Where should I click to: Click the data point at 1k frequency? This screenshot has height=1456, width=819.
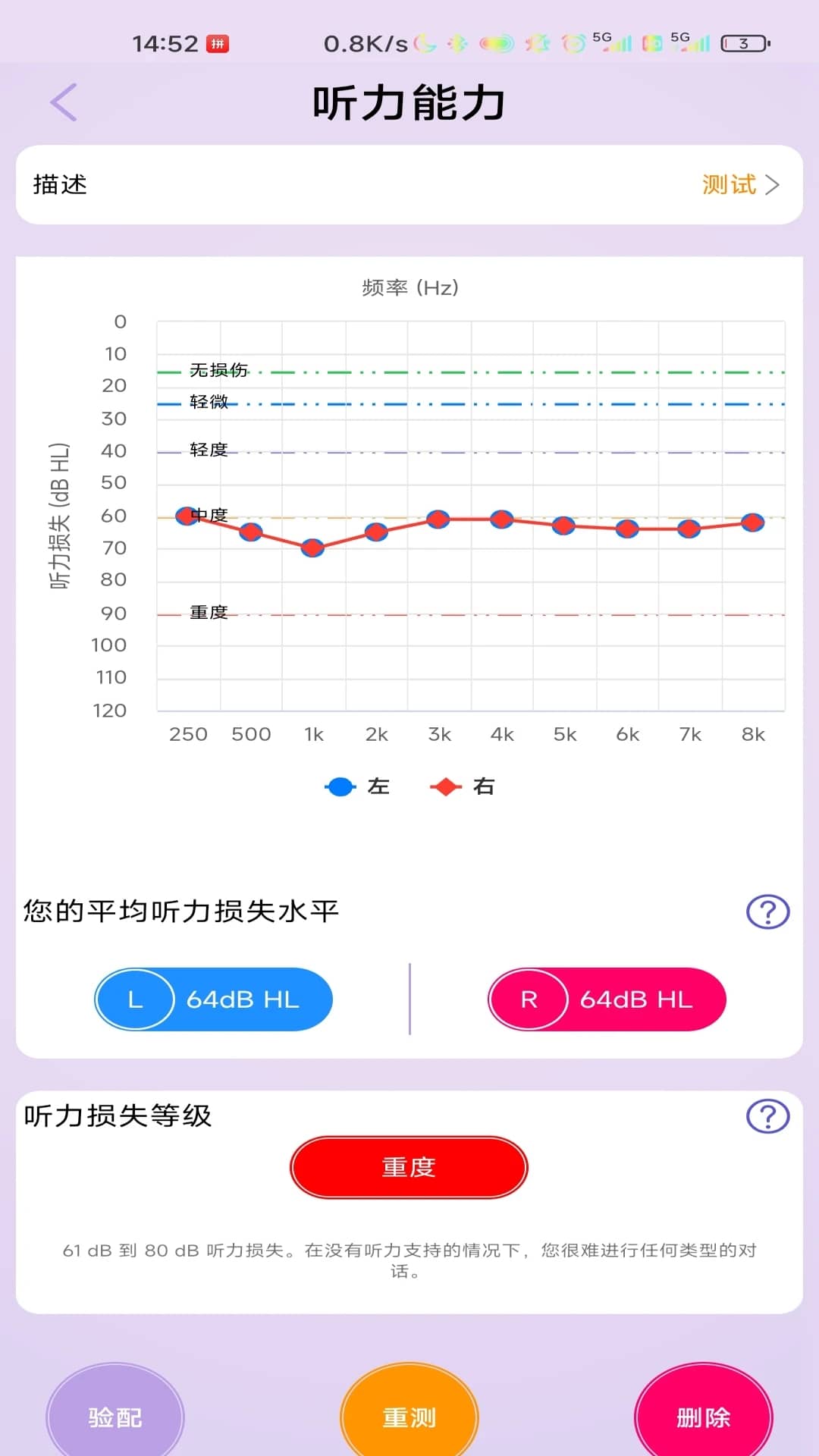click(312, 548)
